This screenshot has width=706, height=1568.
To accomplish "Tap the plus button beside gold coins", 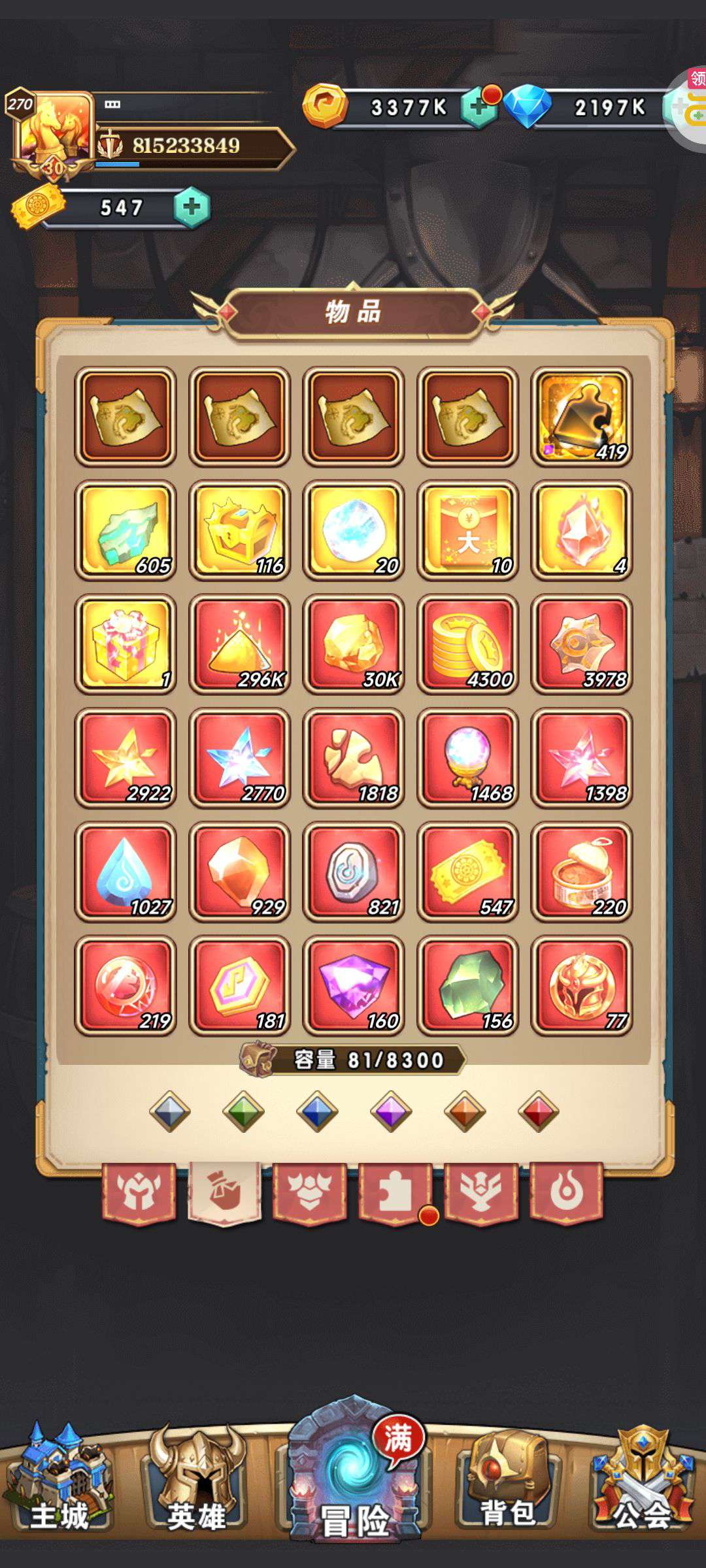I will [x=479, y=108].
